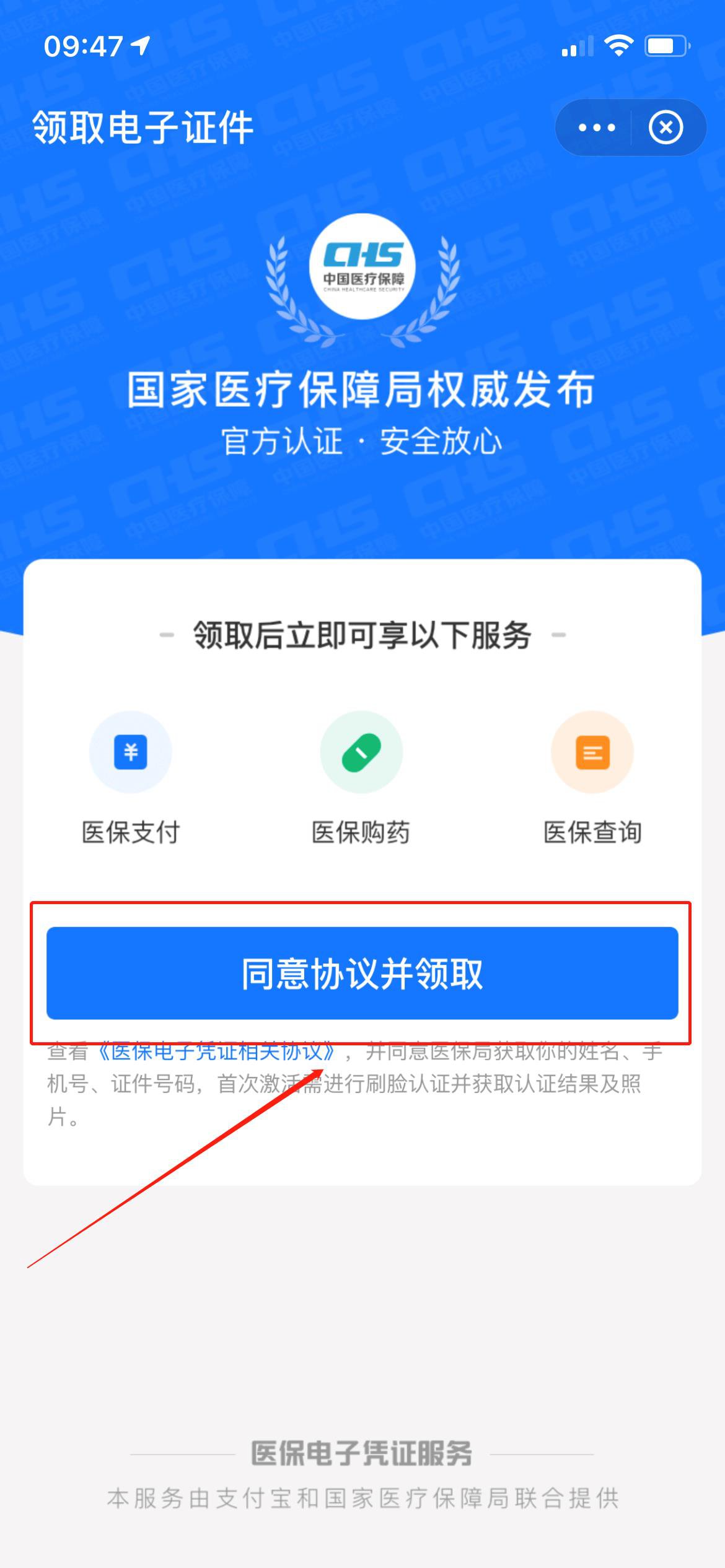This screenshot has width=725, height=1568.
Task: Tap 同意协议并领取 button
Action: (362, 973)
